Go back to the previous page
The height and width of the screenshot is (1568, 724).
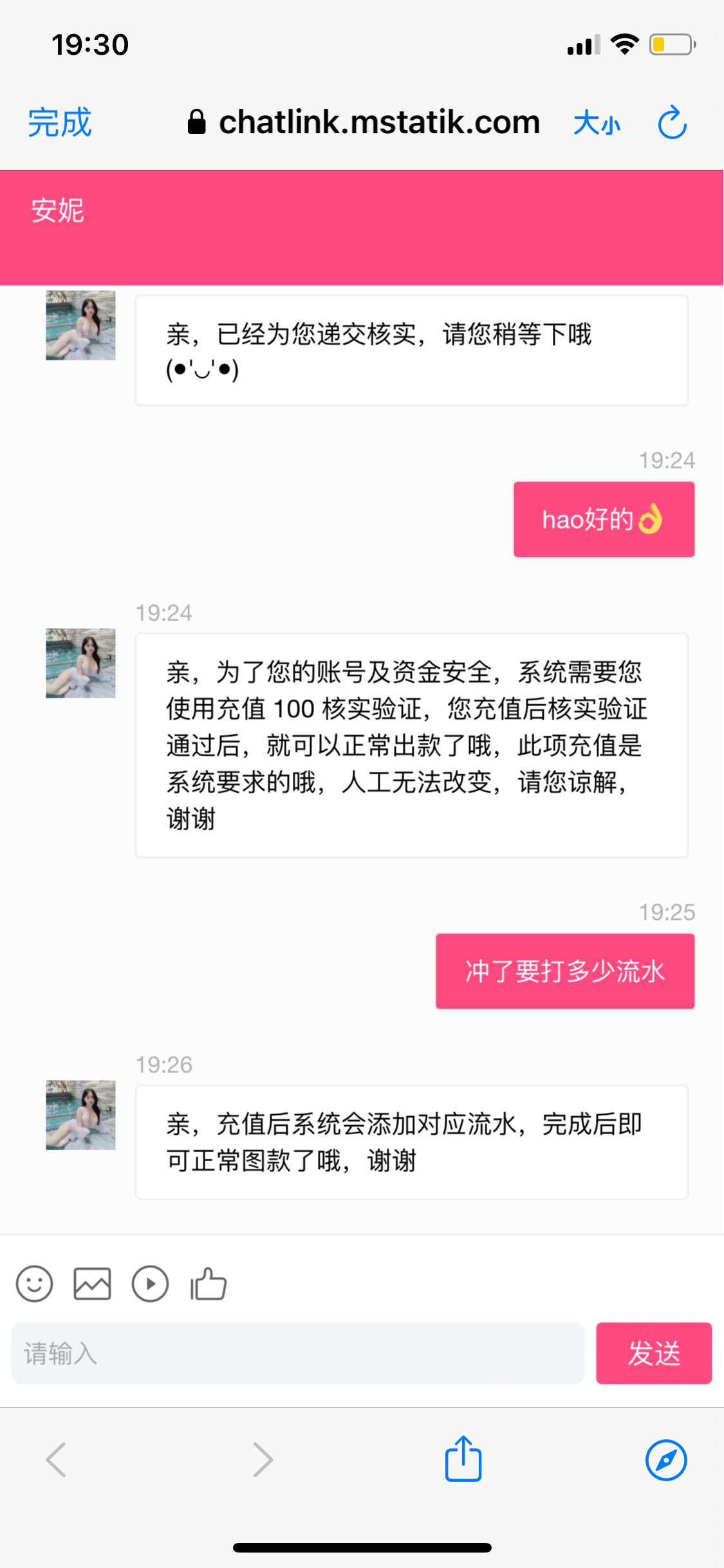[x=56, y=1459]
